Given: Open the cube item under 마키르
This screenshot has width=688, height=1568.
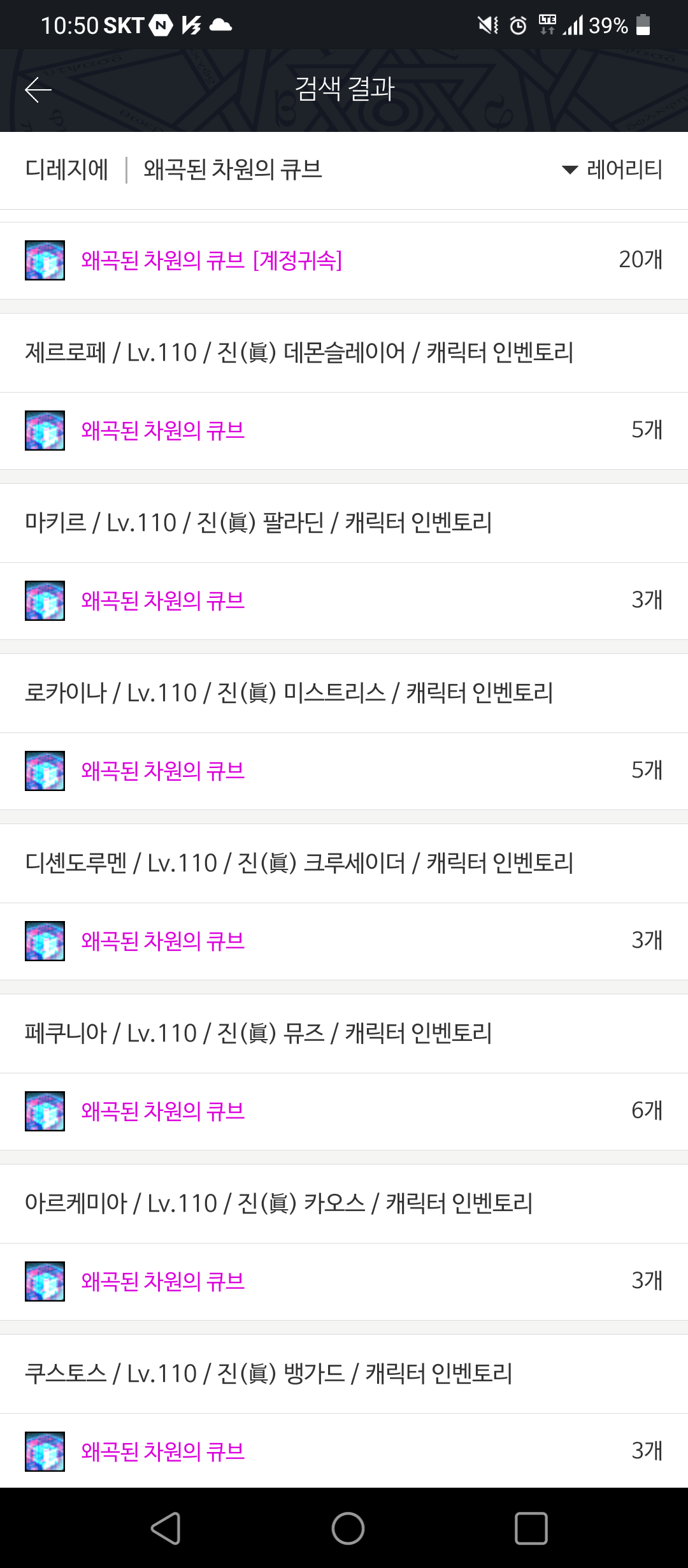Looking at the screenshot, I should coord(163,600).
